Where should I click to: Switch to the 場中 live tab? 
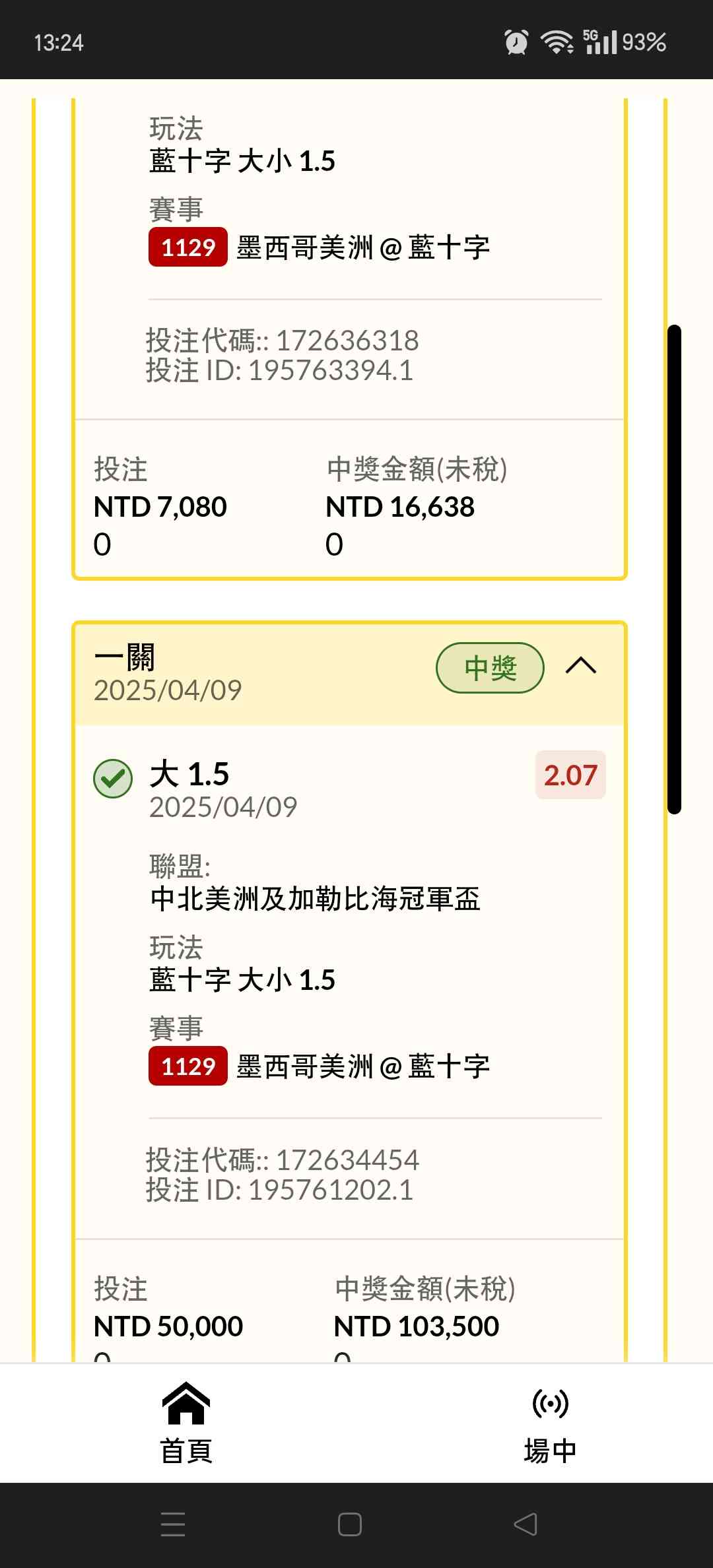tap(550, 1422)
